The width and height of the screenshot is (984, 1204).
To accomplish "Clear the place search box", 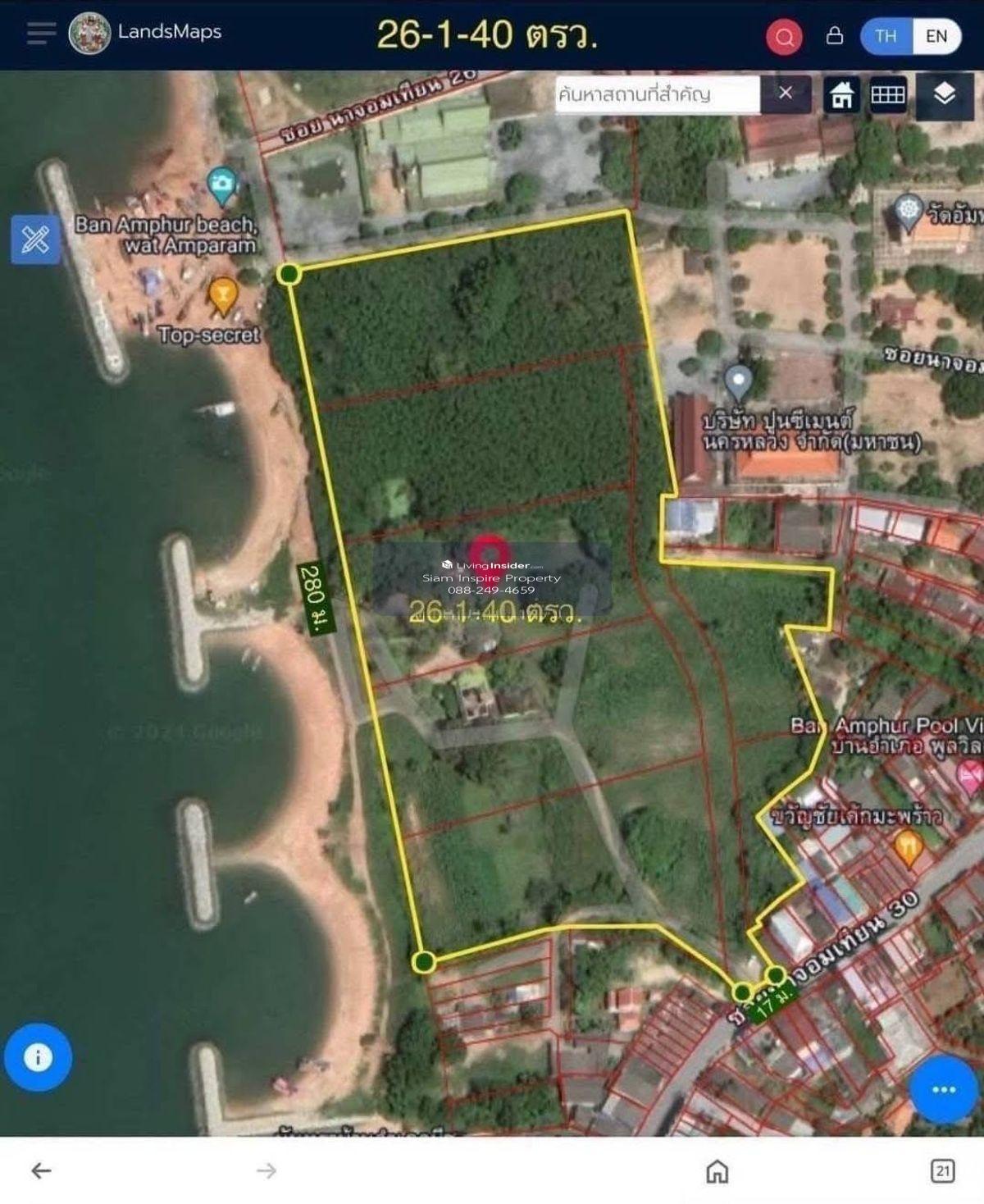I will coord(785,93).
